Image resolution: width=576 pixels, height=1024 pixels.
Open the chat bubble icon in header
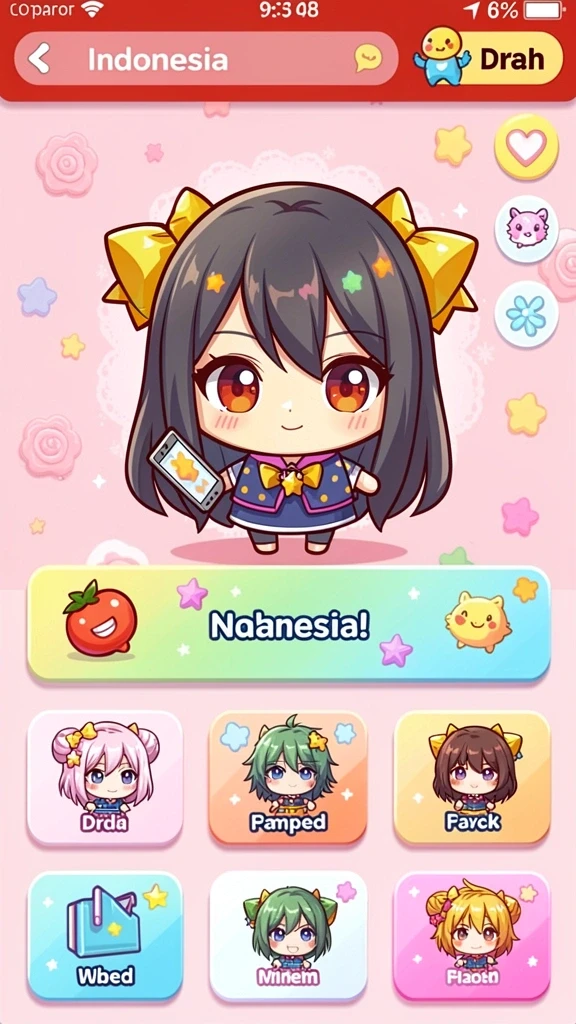[x=368, y=58]
